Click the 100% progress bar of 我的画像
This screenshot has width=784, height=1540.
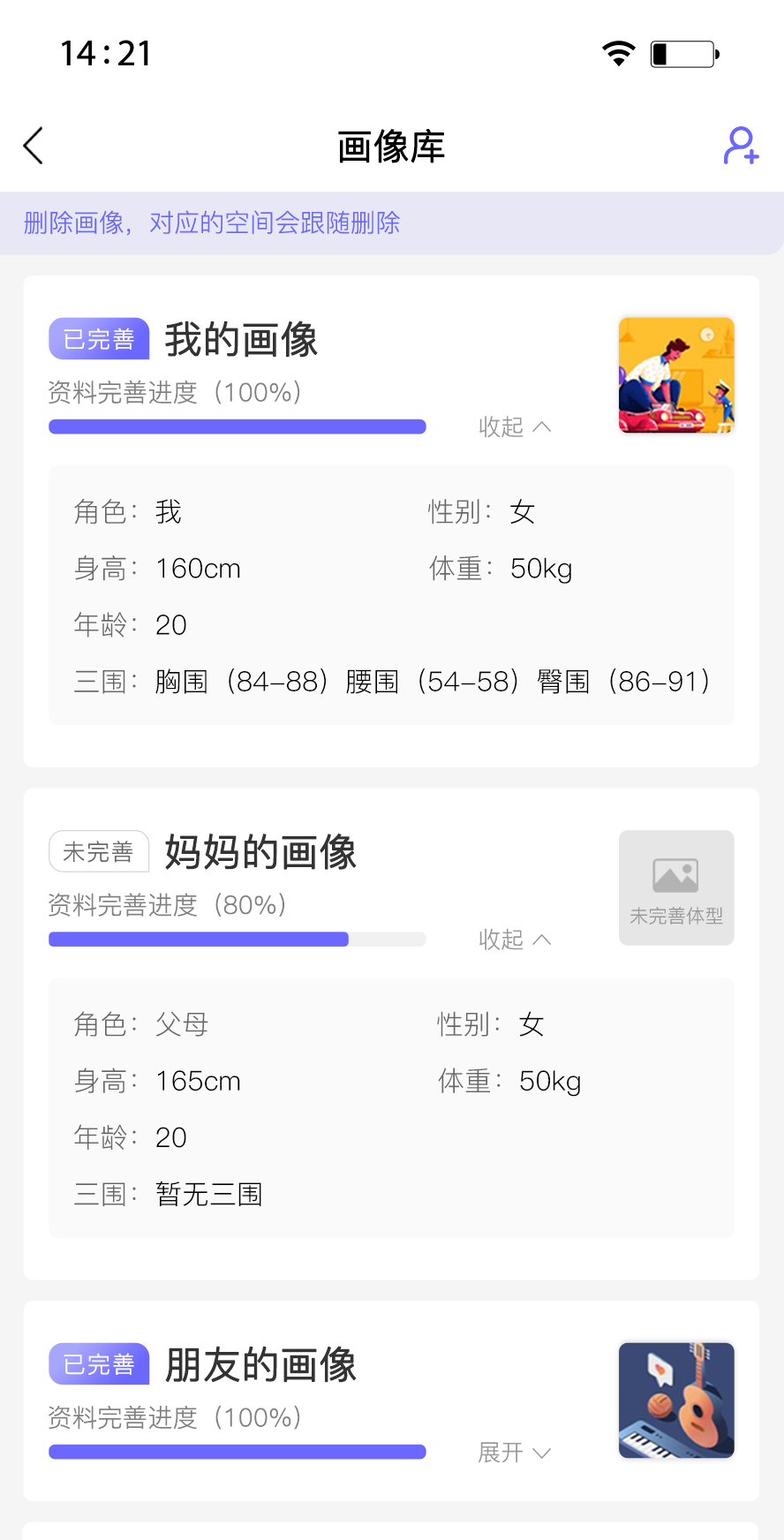[x=237, y=427]
